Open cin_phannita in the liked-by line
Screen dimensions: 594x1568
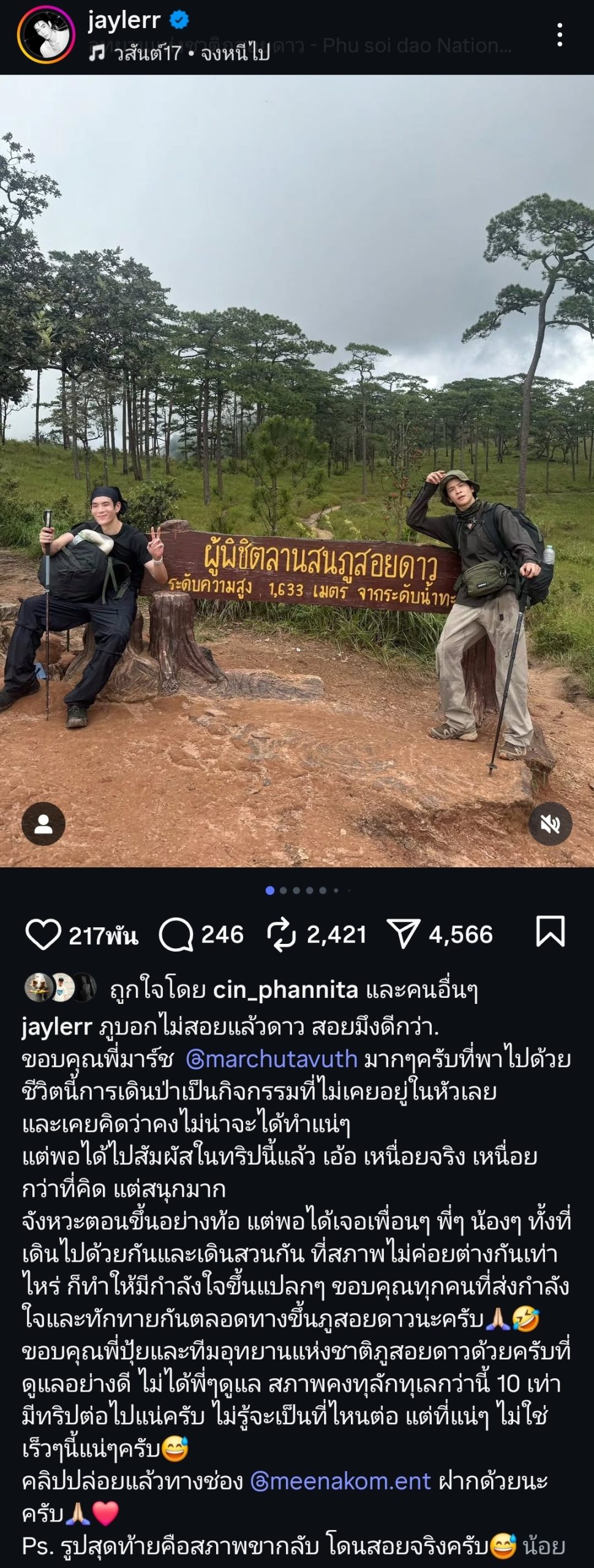[285, 989]
